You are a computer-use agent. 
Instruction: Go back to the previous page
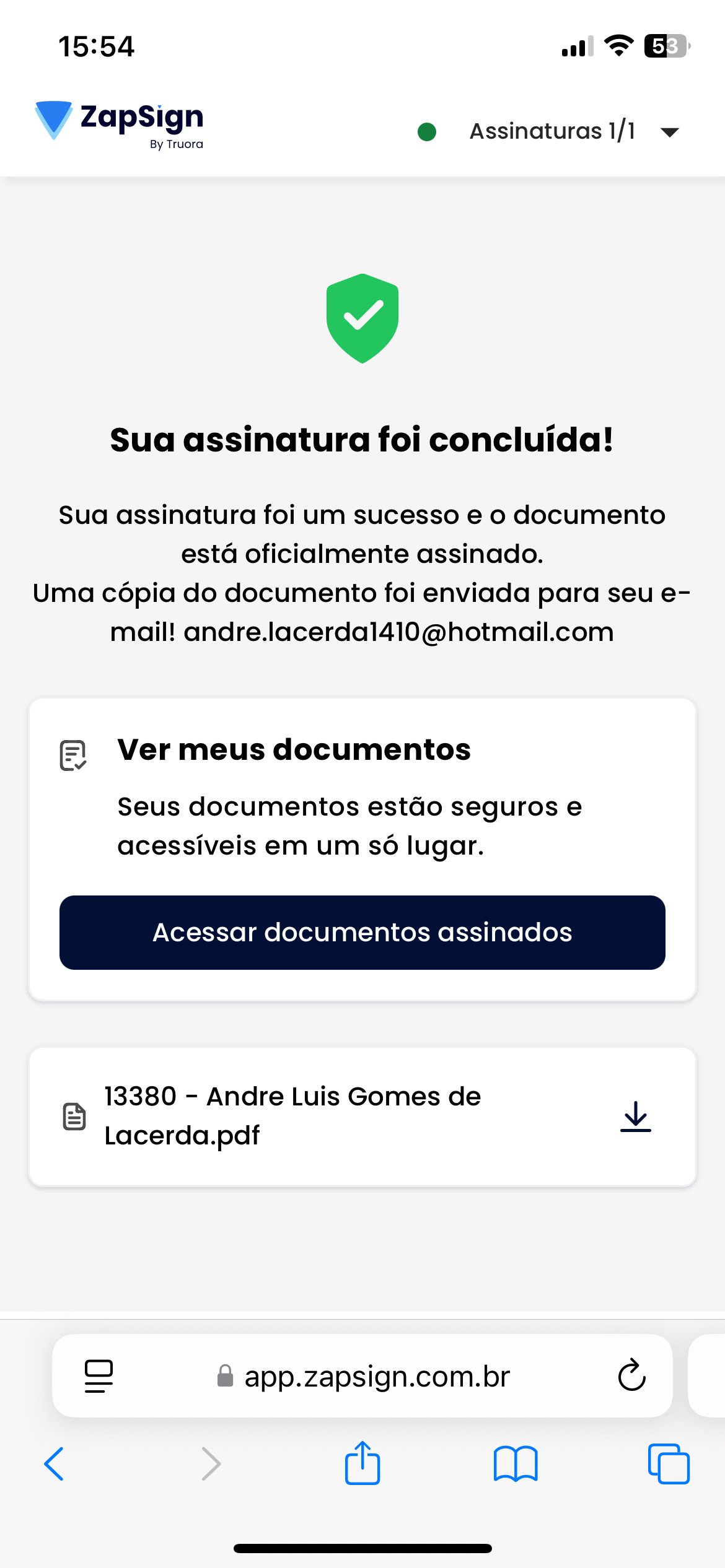point(55,1464)
